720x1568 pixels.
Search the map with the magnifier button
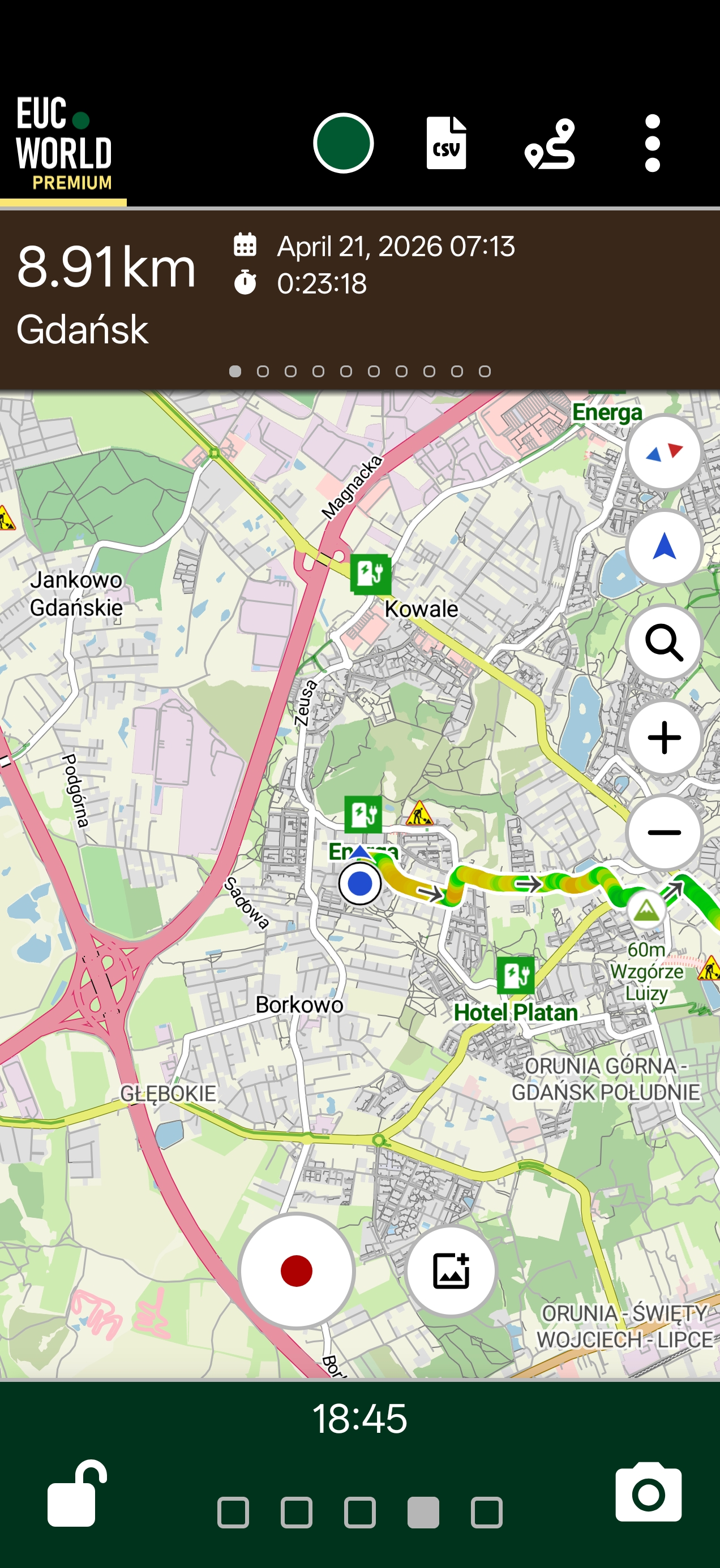tap(664, 642)
